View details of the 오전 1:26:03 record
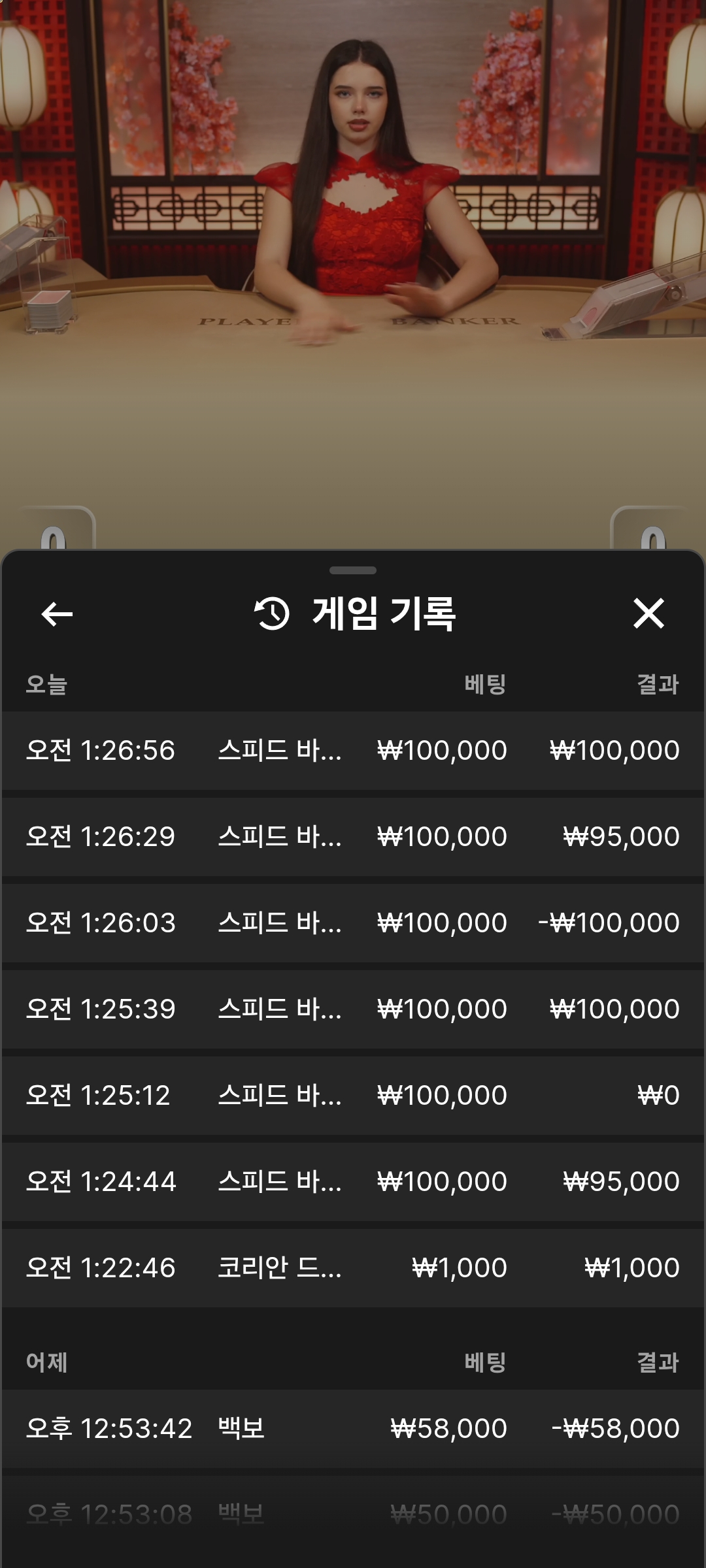 pos(353,923)
